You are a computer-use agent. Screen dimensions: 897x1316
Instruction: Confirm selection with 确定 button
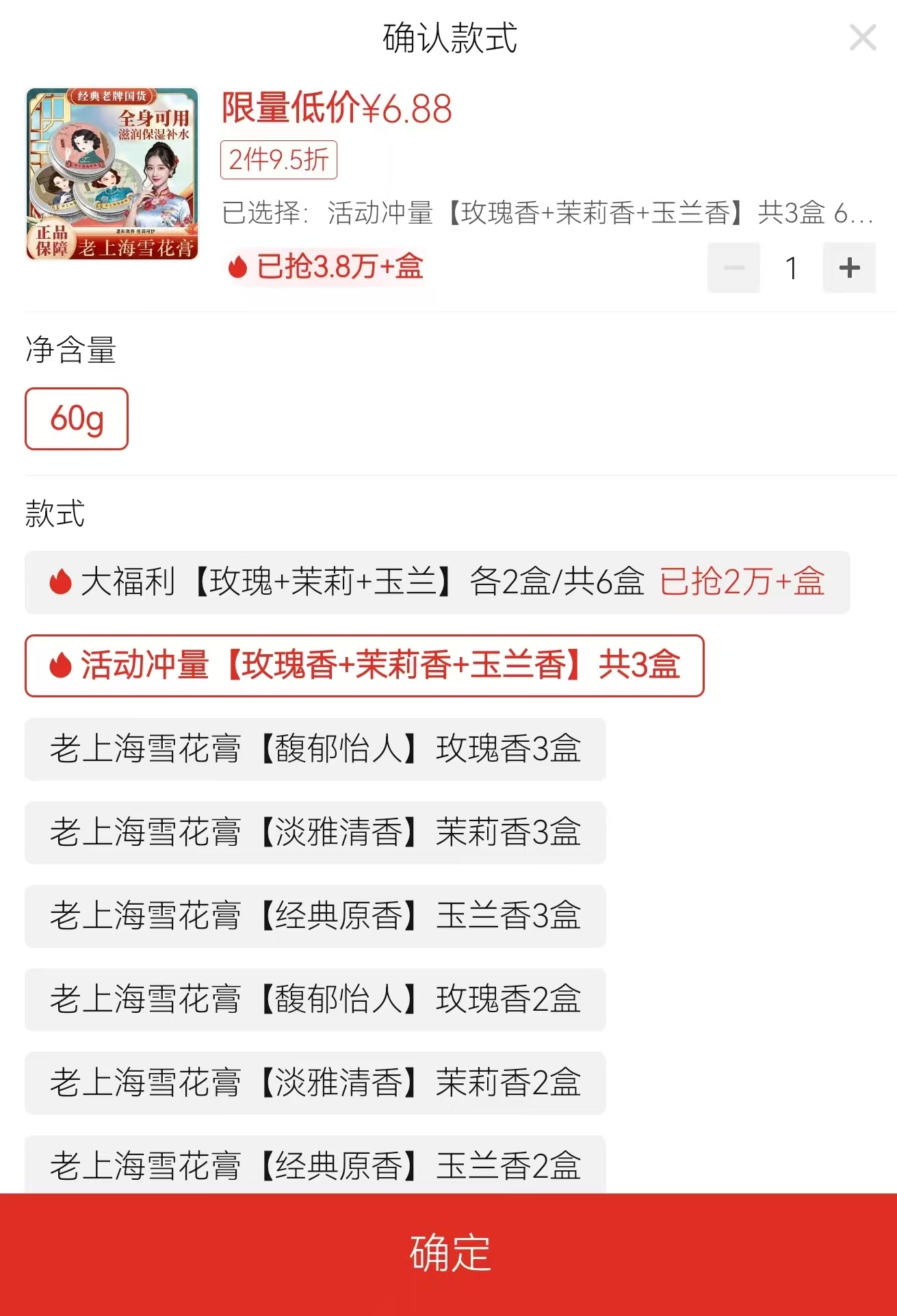point(449,1254)
